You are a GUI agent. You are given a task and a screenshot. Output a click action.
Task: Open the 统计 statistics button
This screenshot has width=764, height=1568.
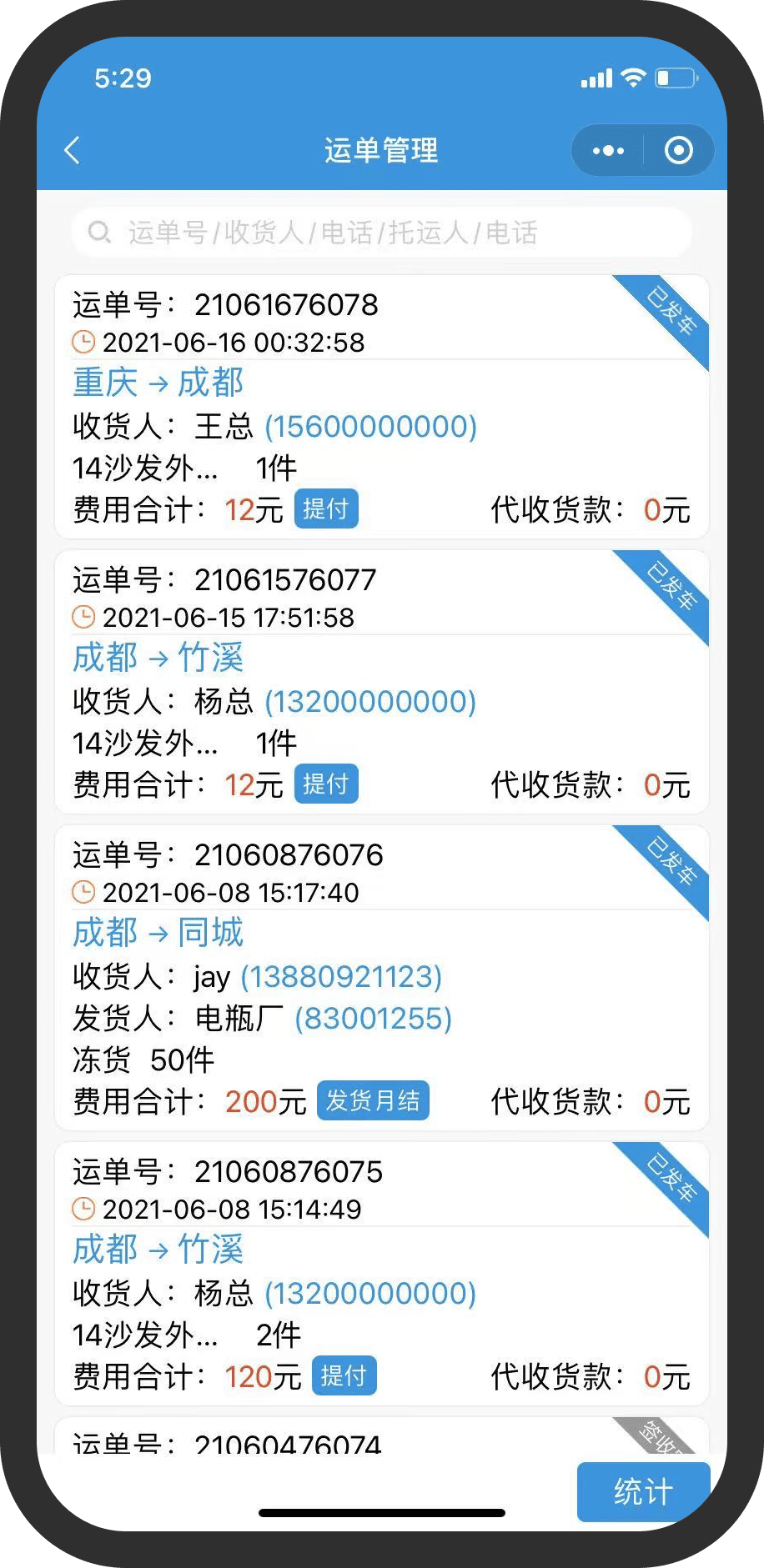tap(643, 1491)
